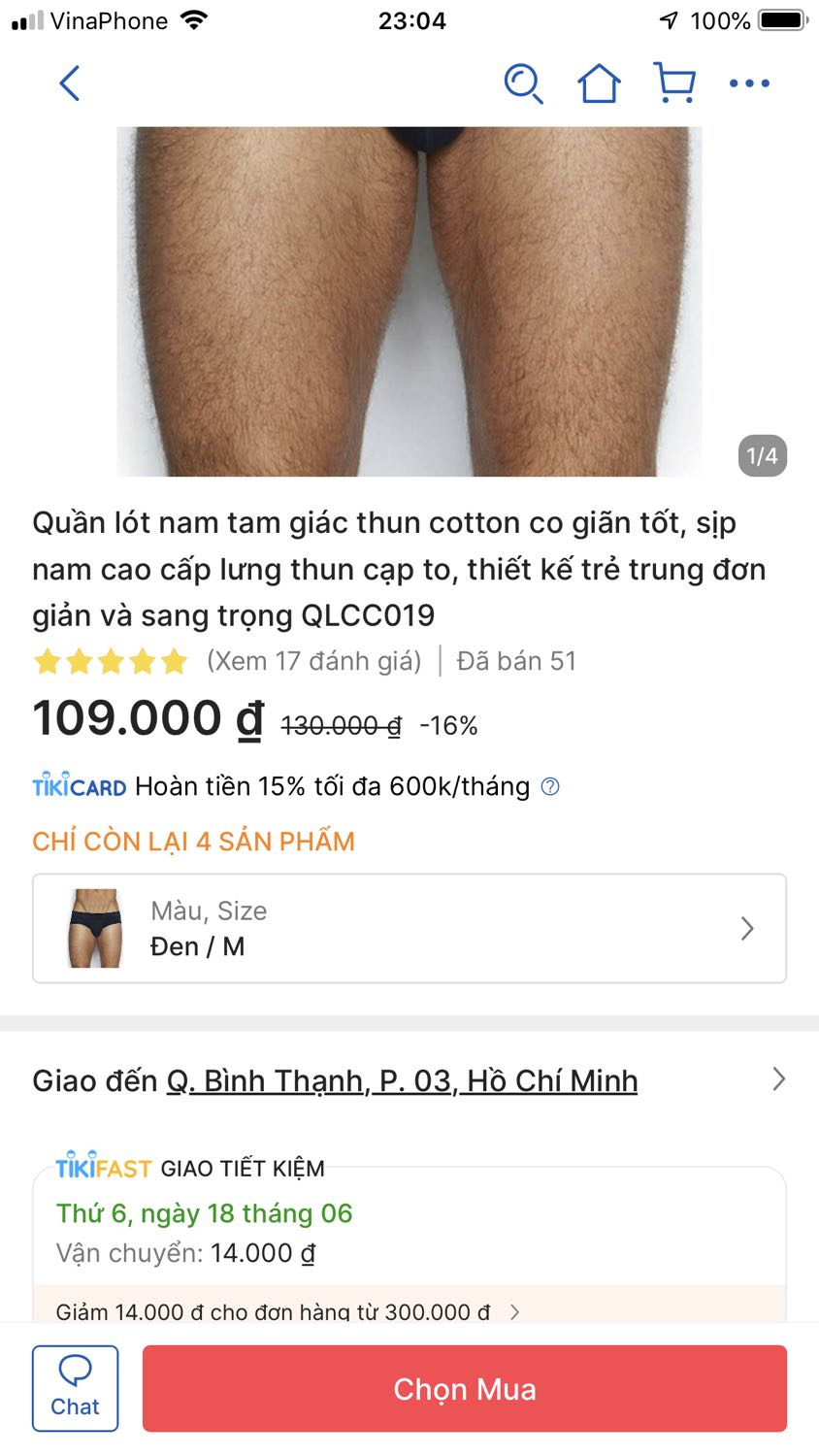
Task: Select the TikiCard logo
Action: (x=78, y=786)
